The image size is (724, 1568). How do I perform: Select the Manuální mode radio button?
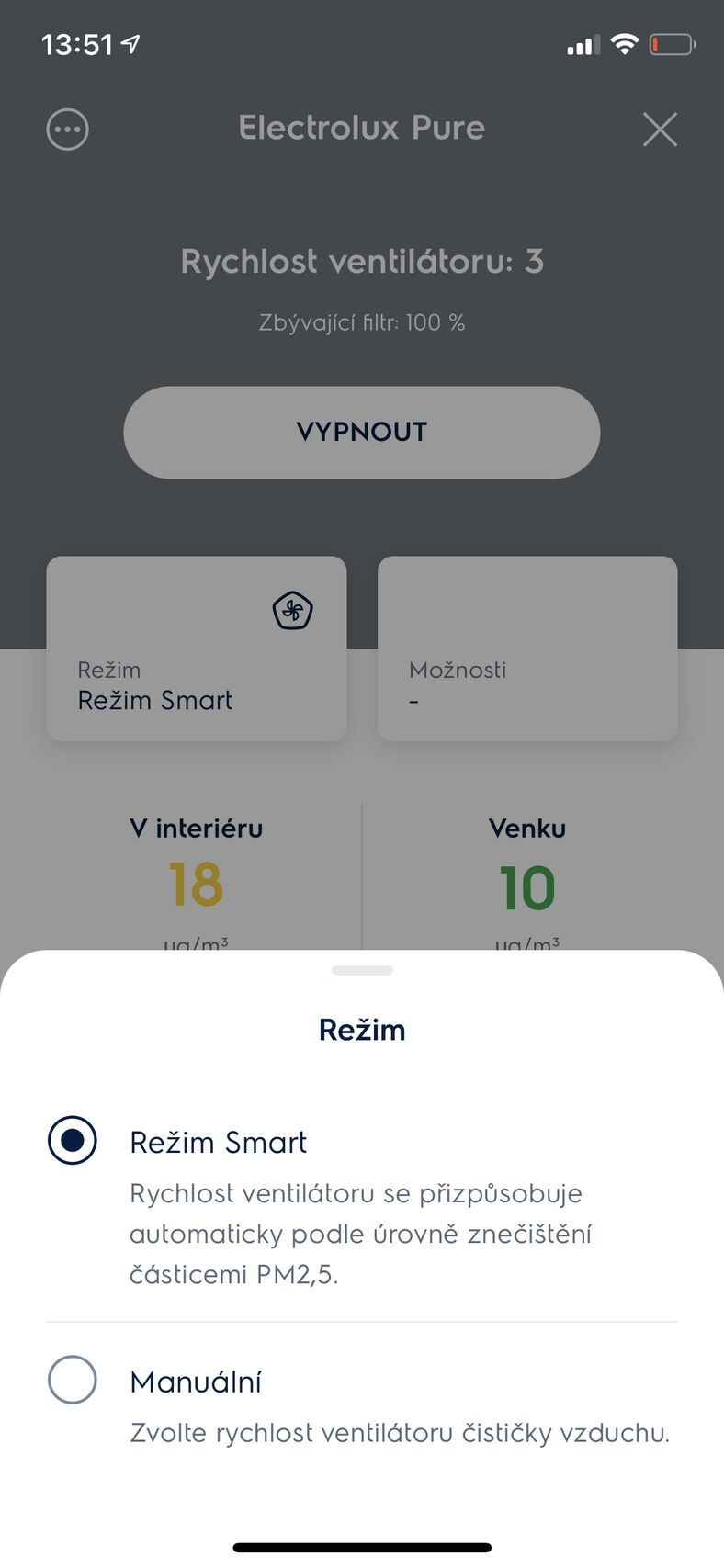[x=73, y=1380]
